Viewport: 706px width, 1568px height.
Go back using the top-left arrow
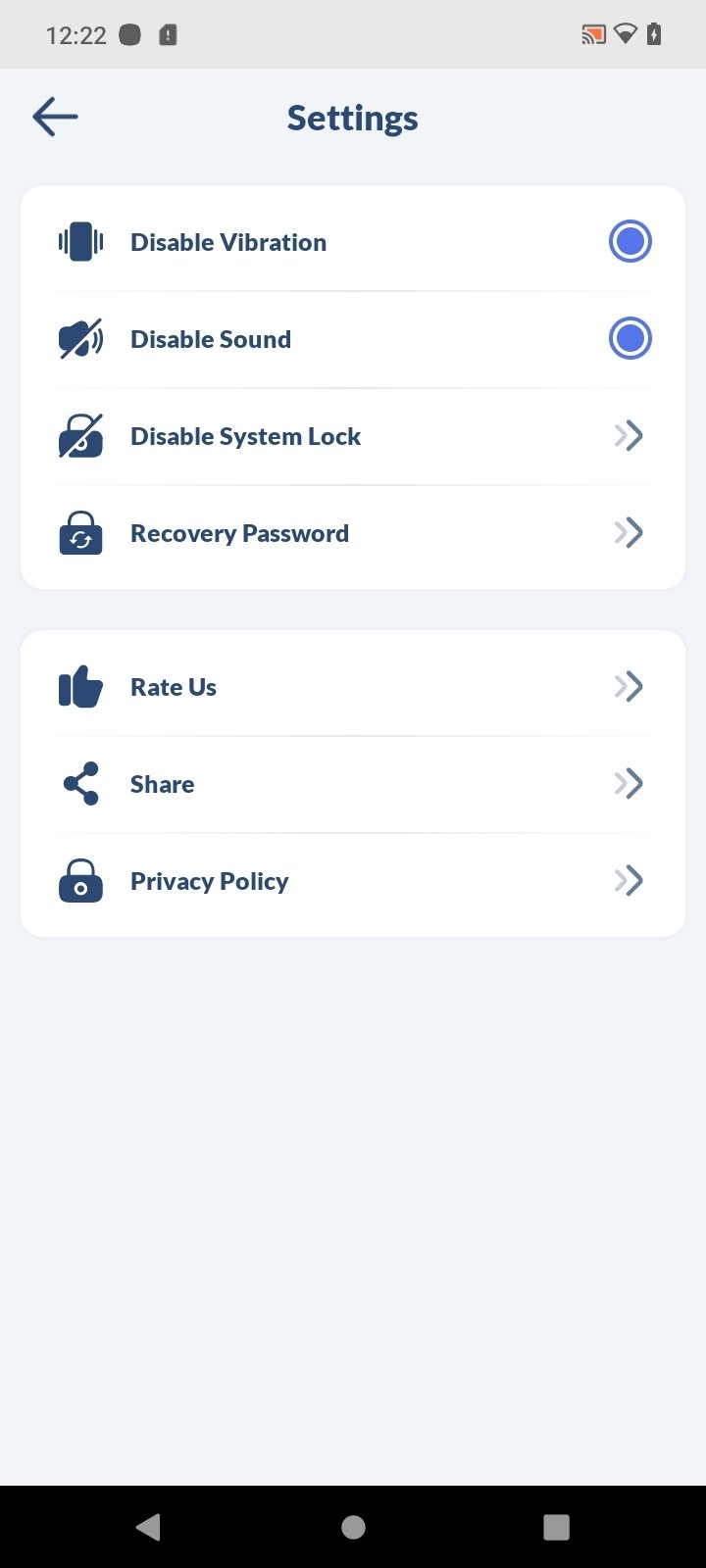[55, 118]
